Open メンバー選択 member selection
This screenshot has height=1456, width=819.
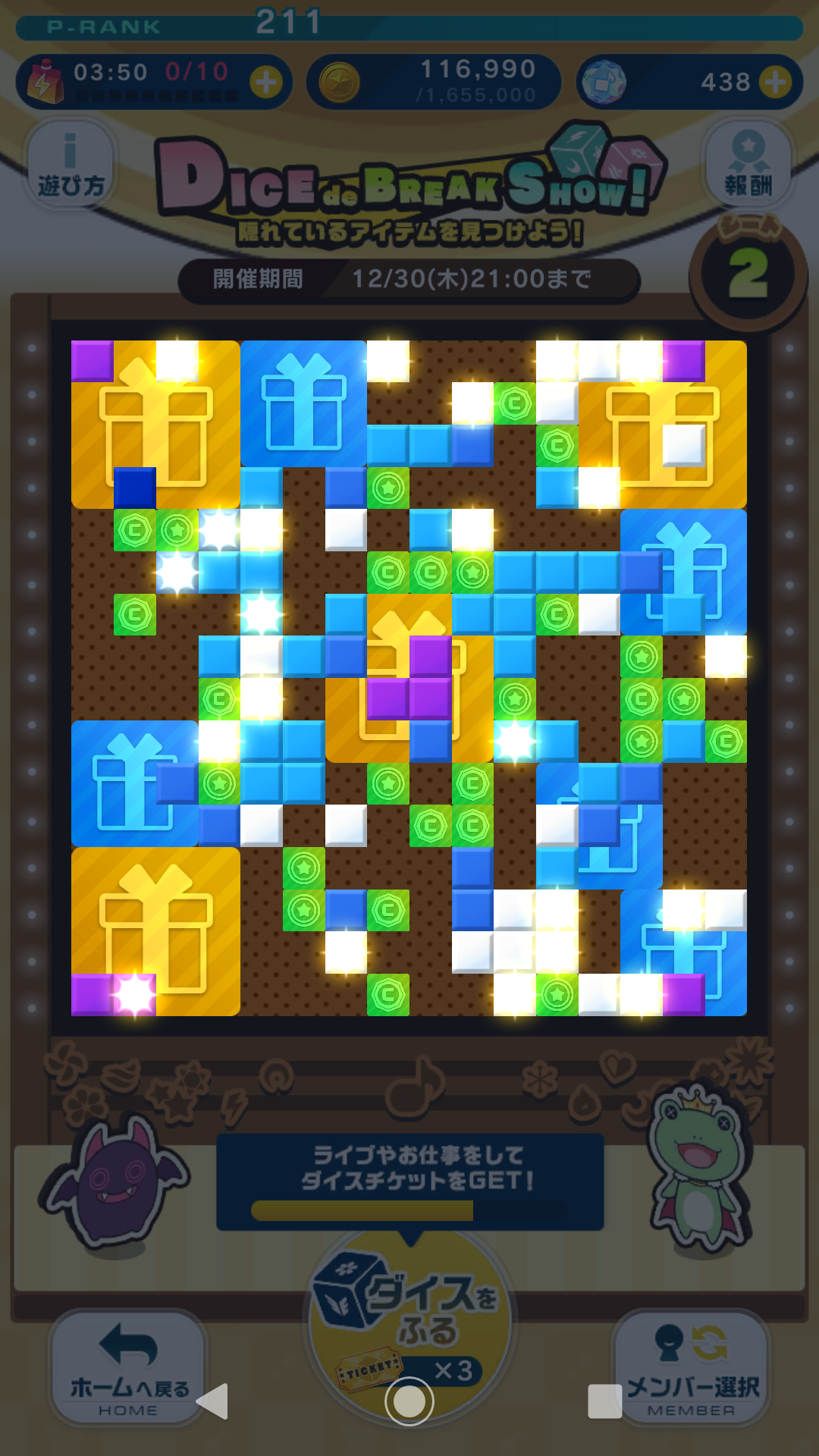coord(691,1367)
